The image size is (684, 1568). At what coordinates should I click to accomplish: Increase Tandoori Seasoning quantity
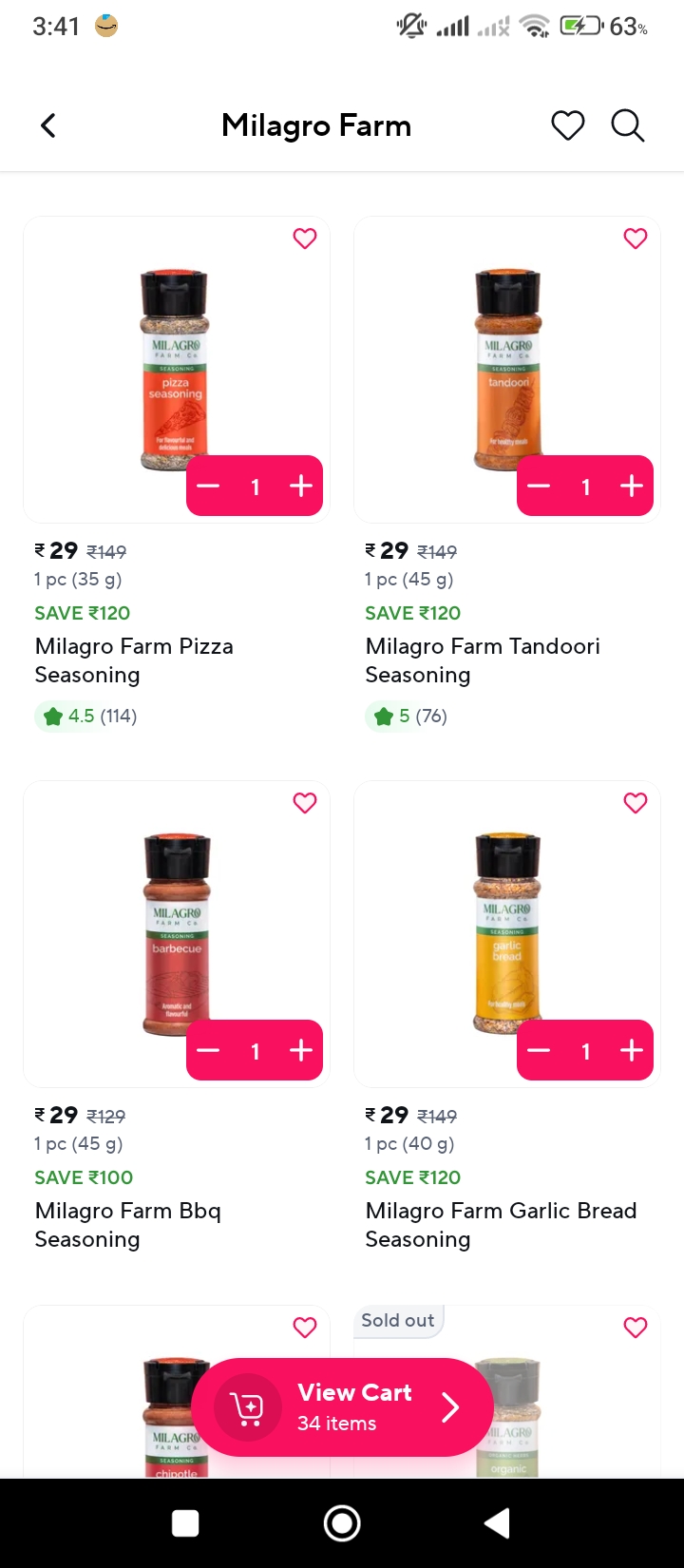point(632,487)
